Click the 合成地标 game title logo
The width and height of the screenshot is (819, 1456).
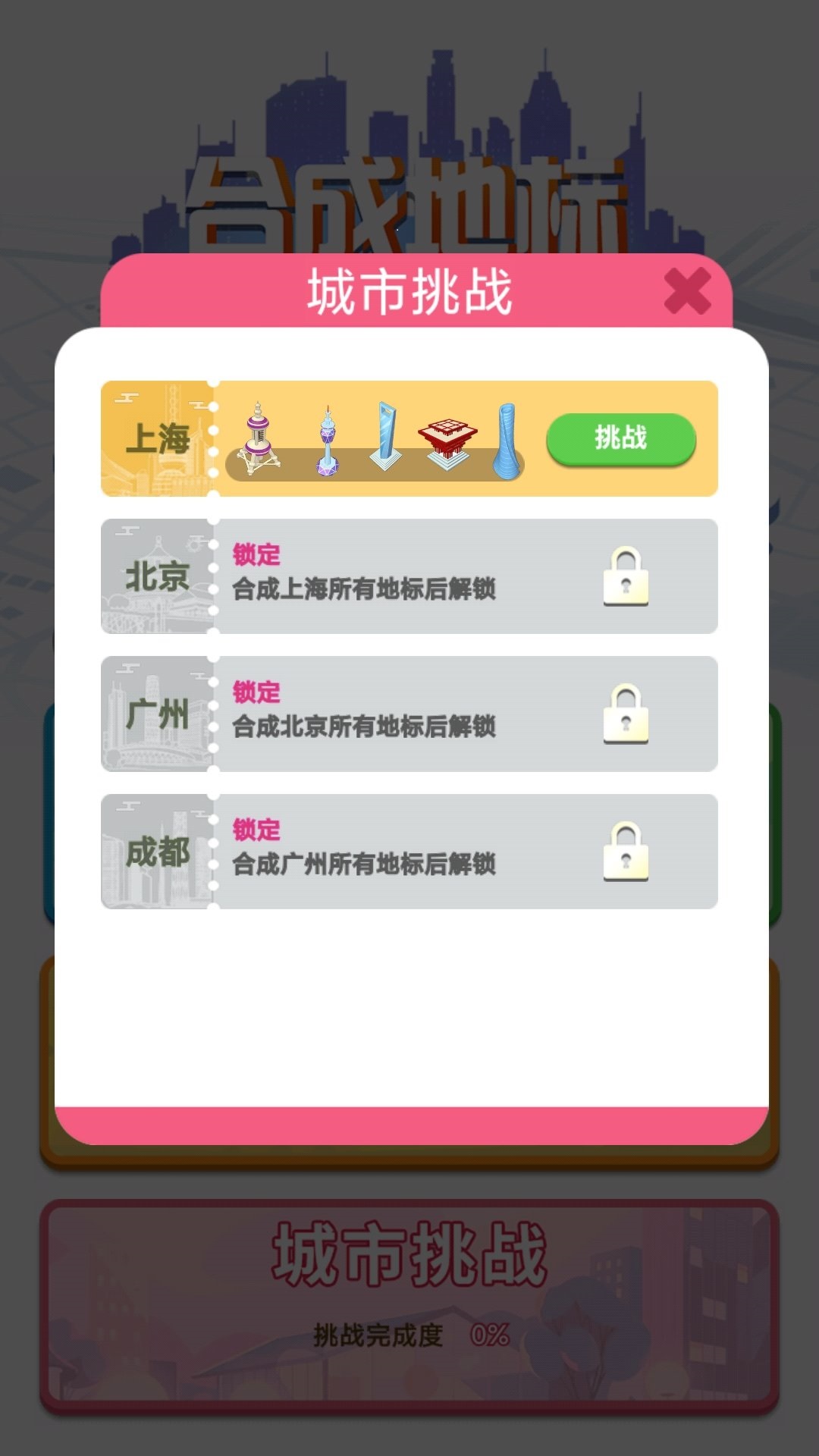(x=409, y=201)
